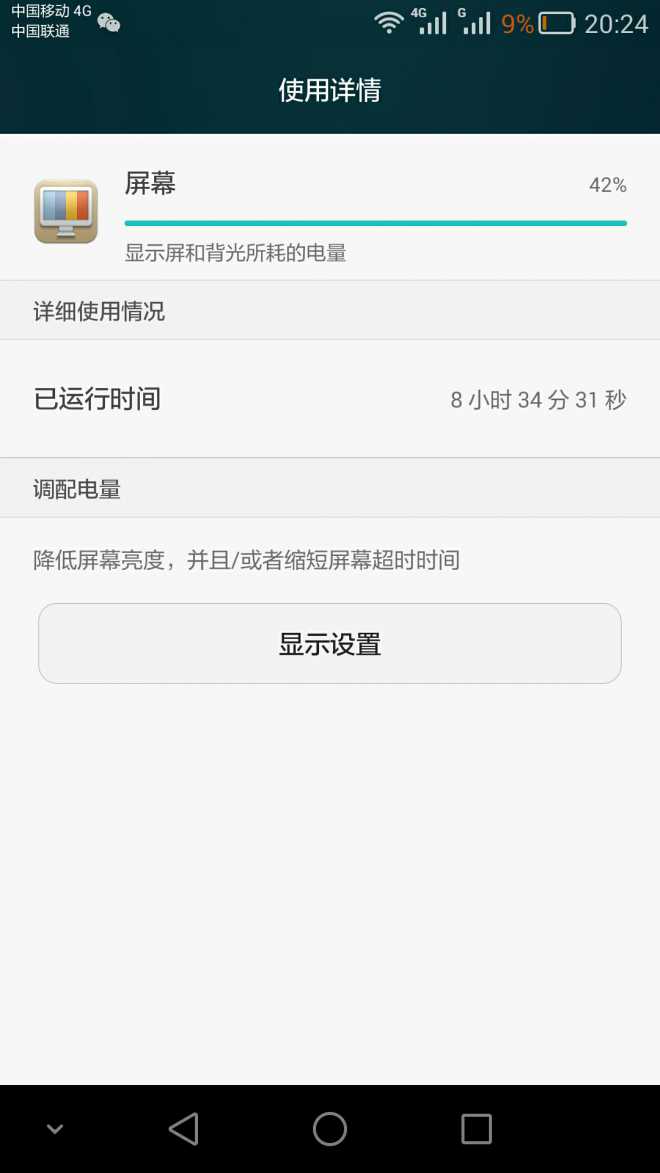Show recent apps

(x=476, y=1129)
